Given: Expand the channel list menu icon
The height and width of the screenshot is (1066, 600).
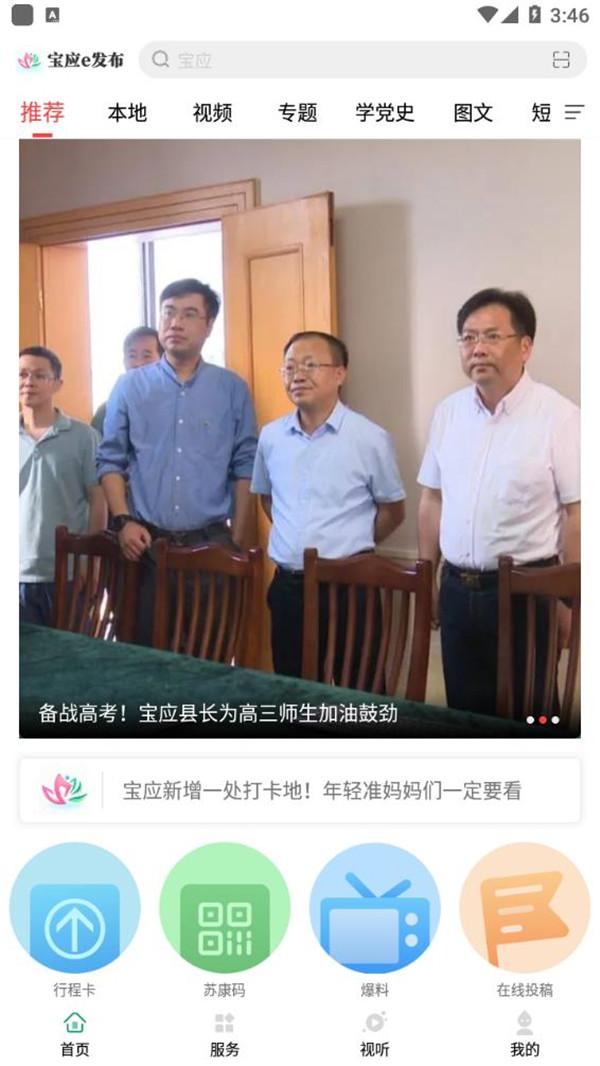Looking at the screenshot, I should (x=574, y=113).
